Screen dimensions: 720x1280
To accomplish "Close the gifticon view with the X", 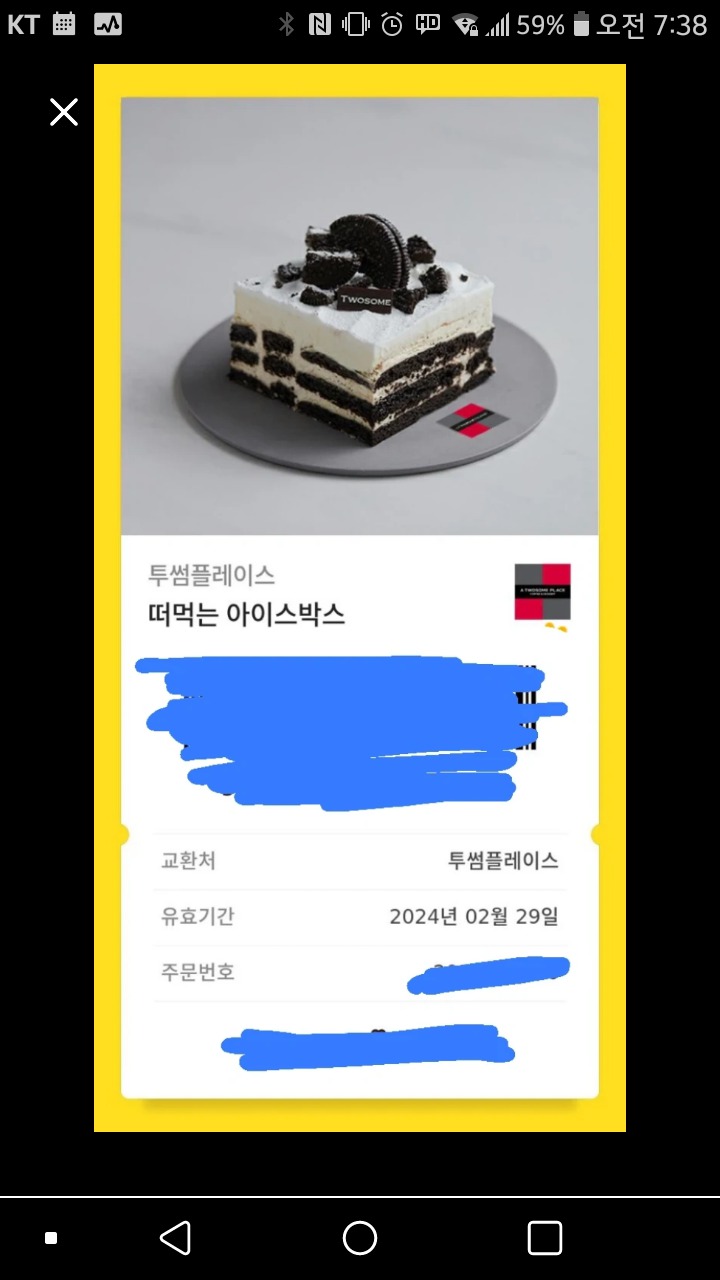I will click(63, 112).
